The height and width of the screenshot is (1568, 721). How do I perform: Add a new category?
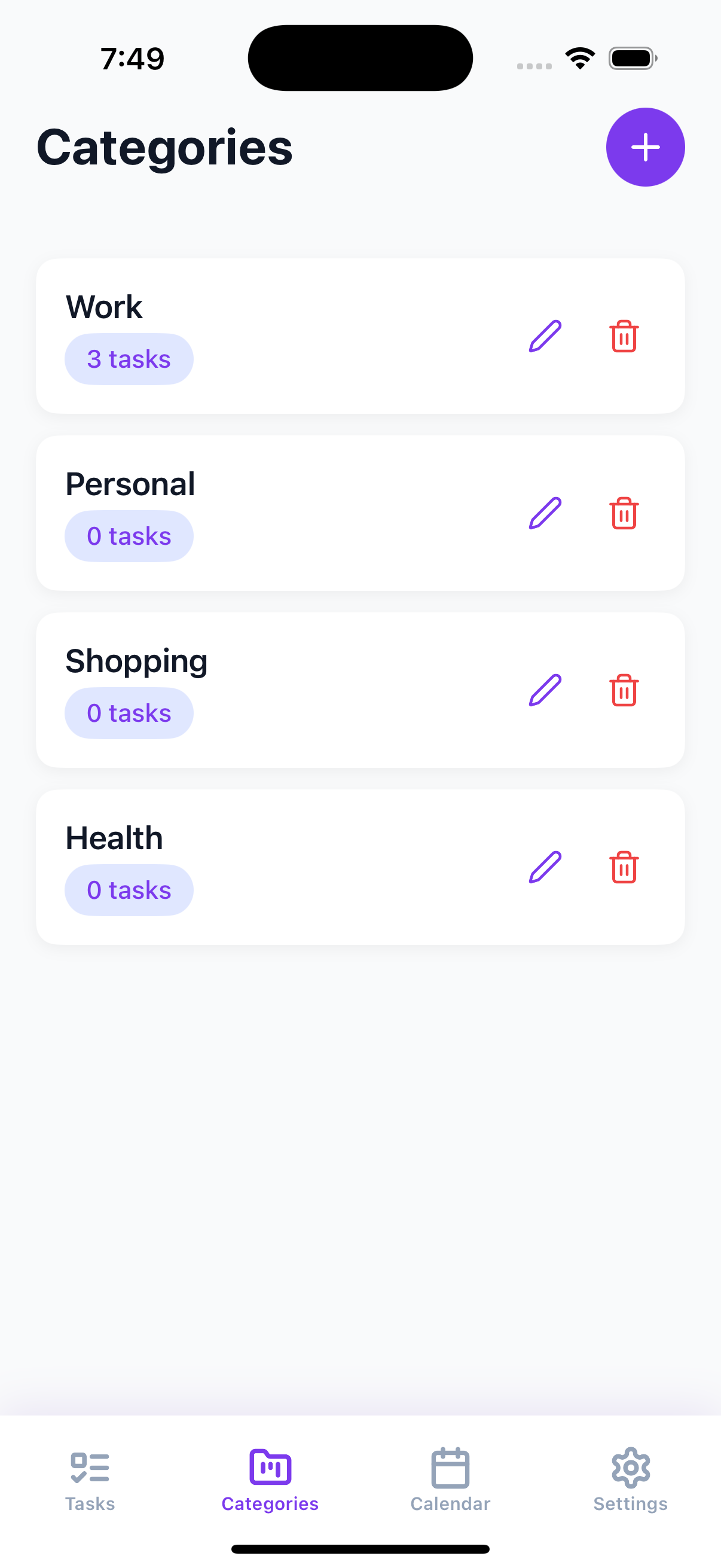click(x=645, y=147)
